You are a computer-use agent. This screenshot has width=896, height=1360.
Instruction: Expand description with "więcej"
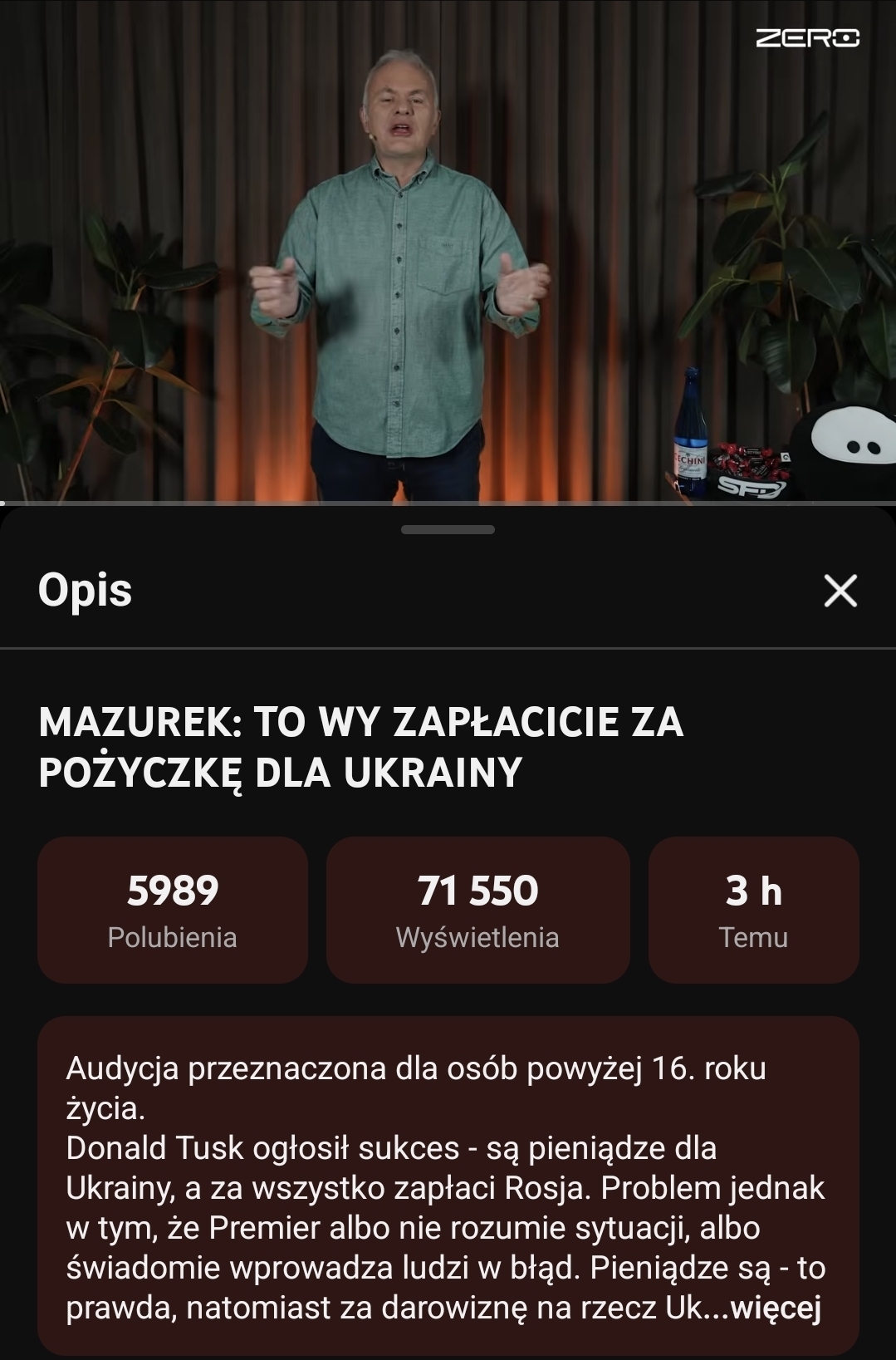[x=775, y=1308]
